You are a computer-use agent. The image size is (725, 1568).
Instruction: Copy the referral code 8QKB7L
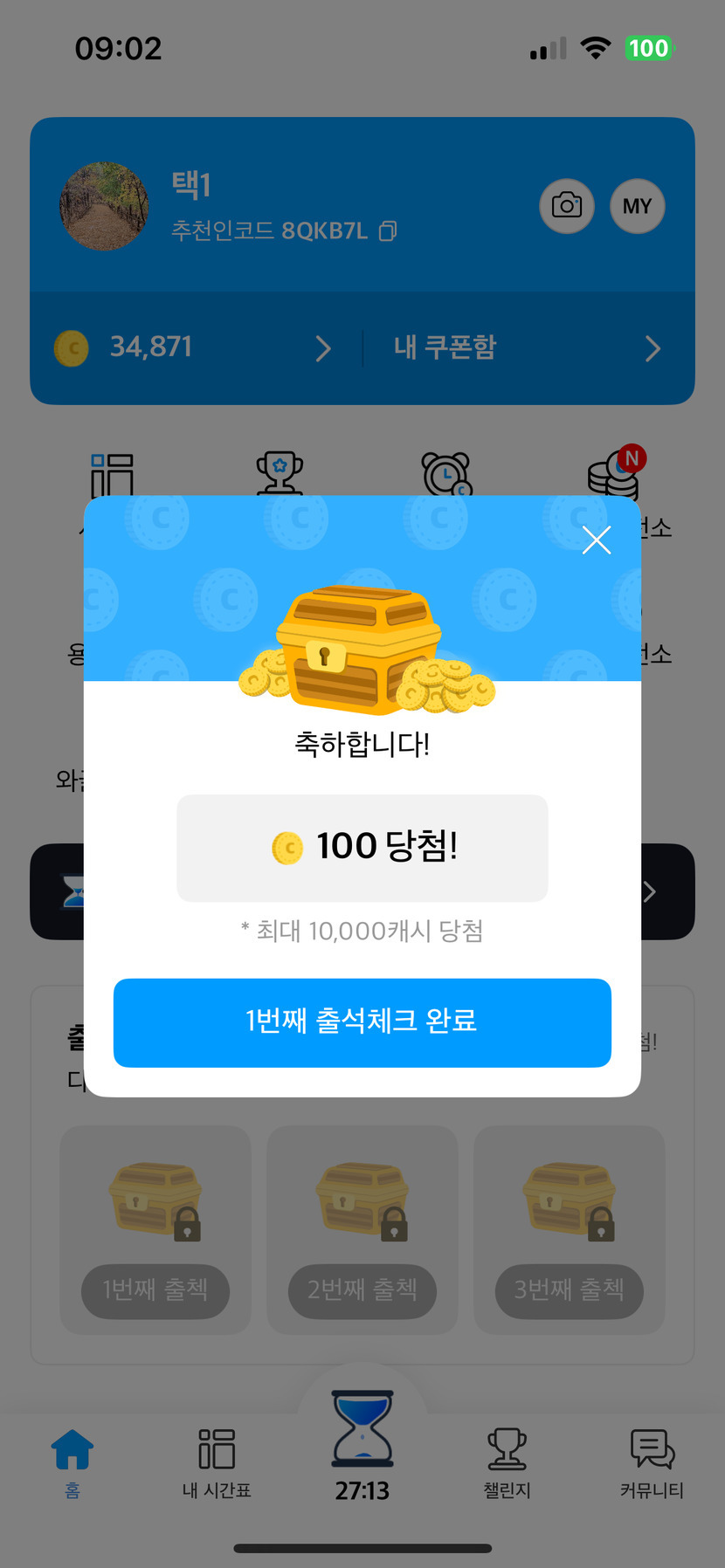(x=388, y=230)
